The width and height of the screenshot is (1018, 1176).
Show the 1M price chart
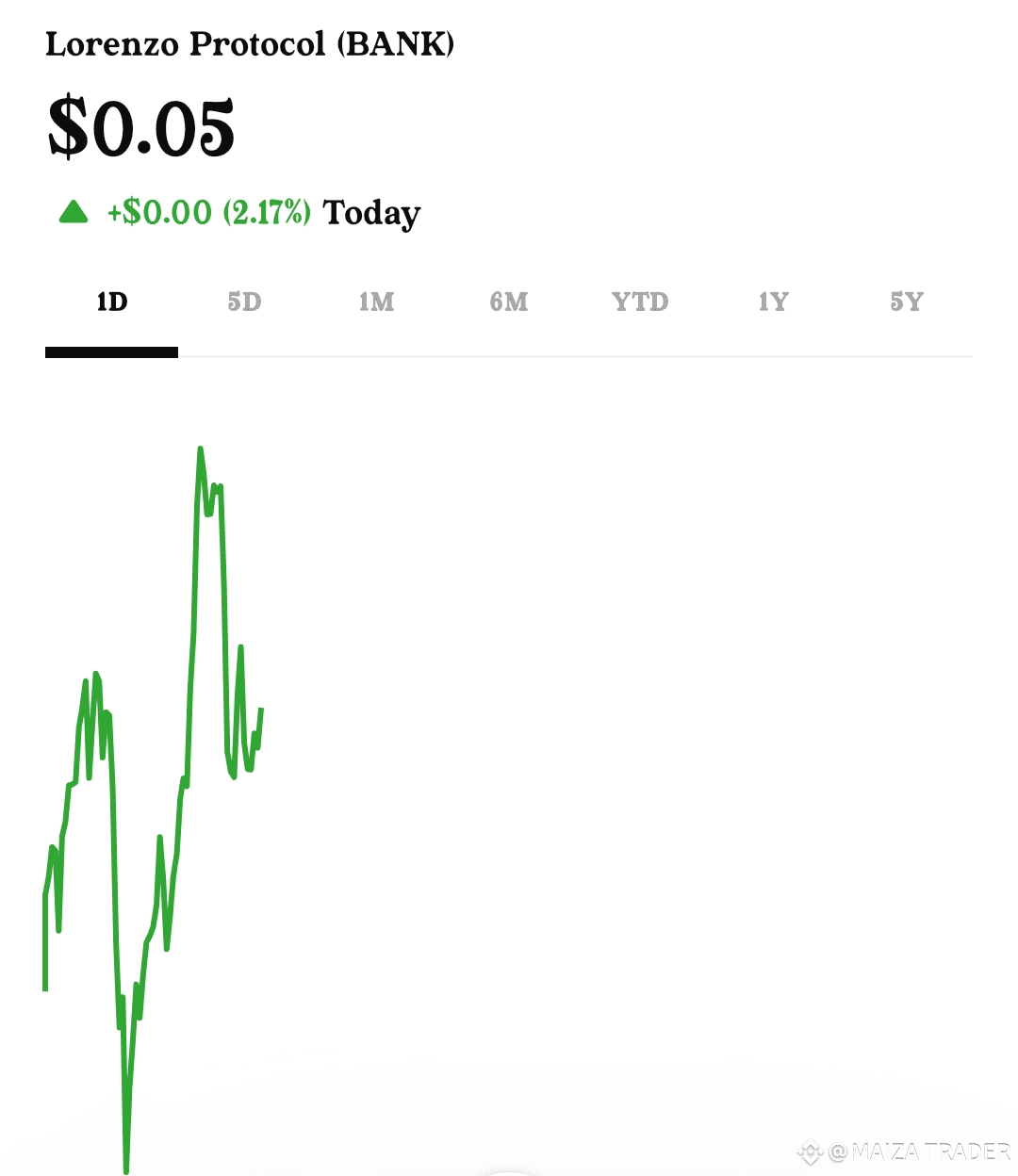[376, 302]
